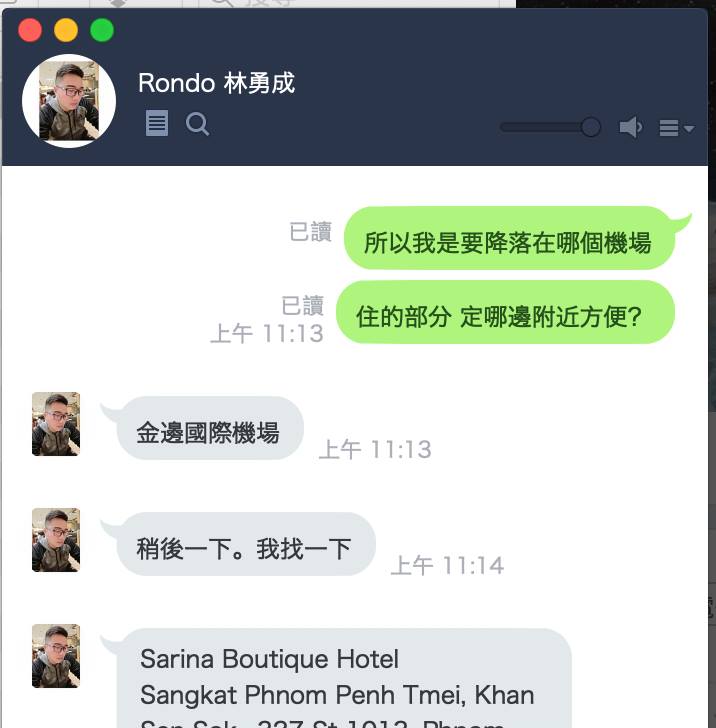The width and height of the screenshot is (716, 728).
Task: Tap sender avatar beside Sarina Boutique Hotel message
Action: tap(56, 656)
